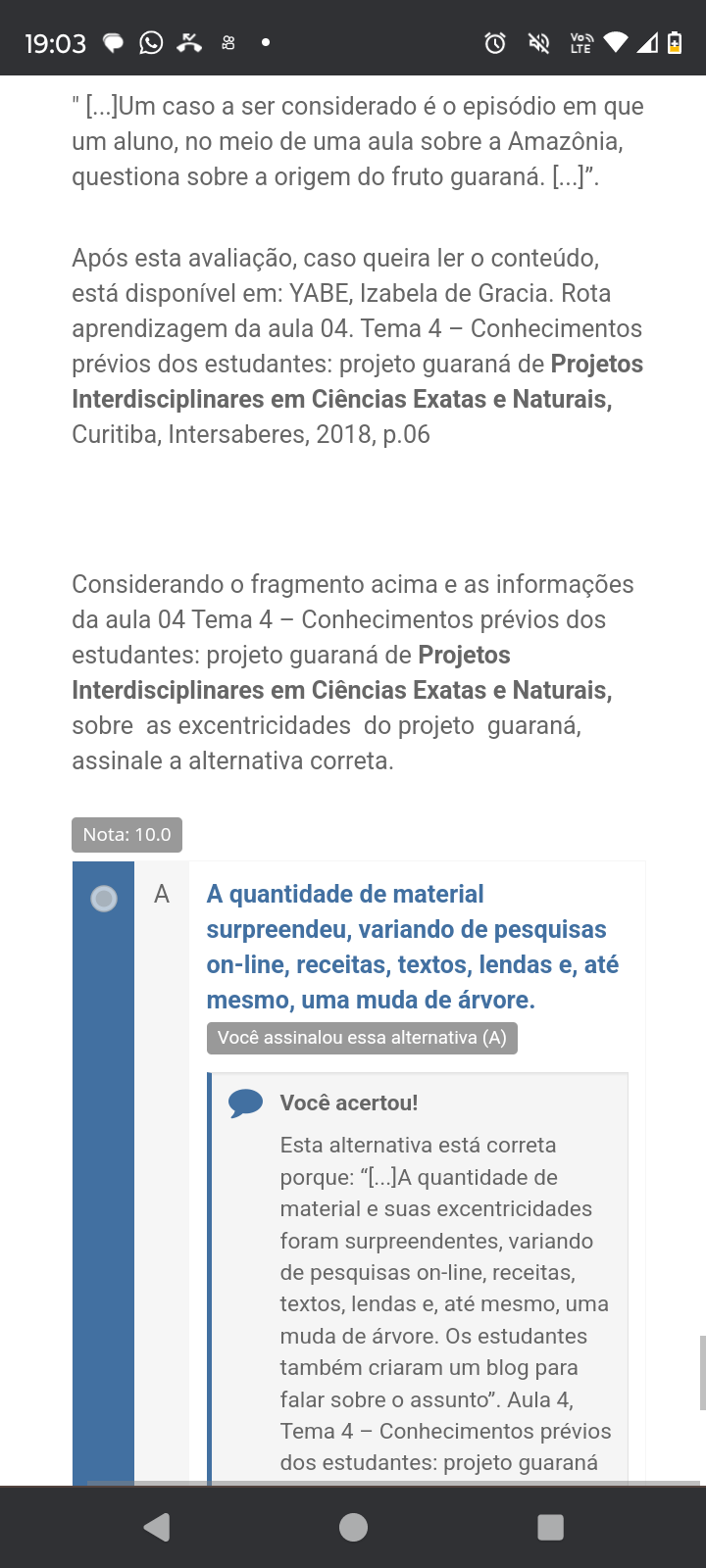This screenshot has width=706, height=1568.
Task: Return to the home screen
Action: (353, 1527)
